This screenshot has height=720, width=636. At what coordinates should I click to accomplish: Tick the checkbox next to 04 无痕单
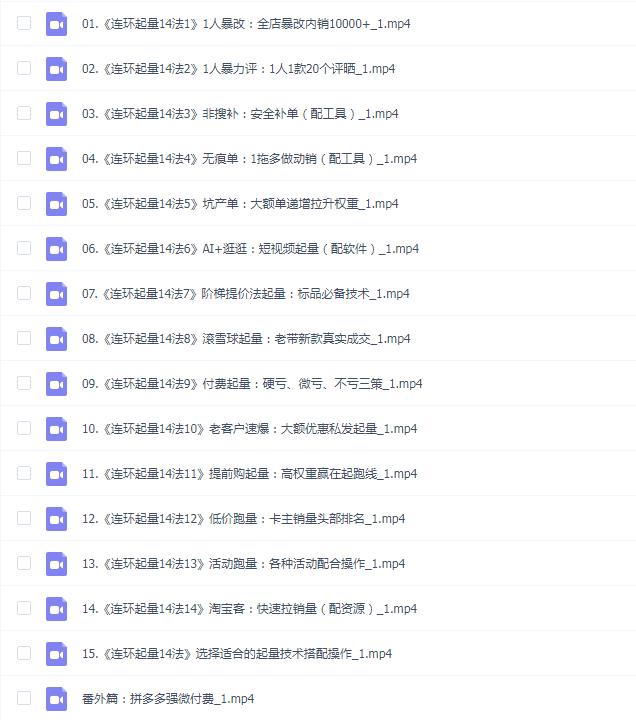[x=24, y=158]
